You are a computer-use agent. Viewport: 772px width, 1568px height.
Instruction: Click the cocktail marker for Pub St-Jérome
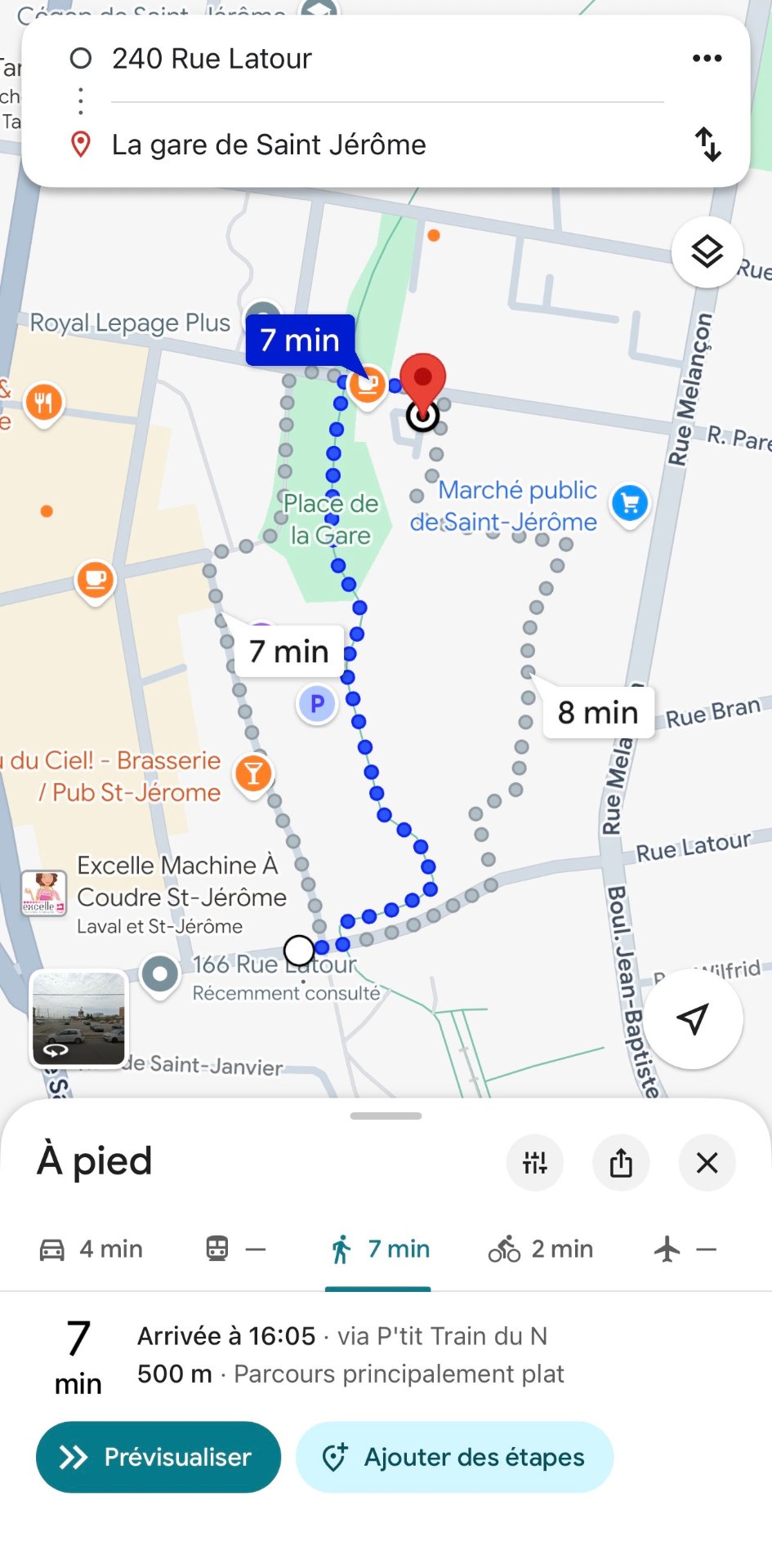pyautogui.click(x=253, y=773)
